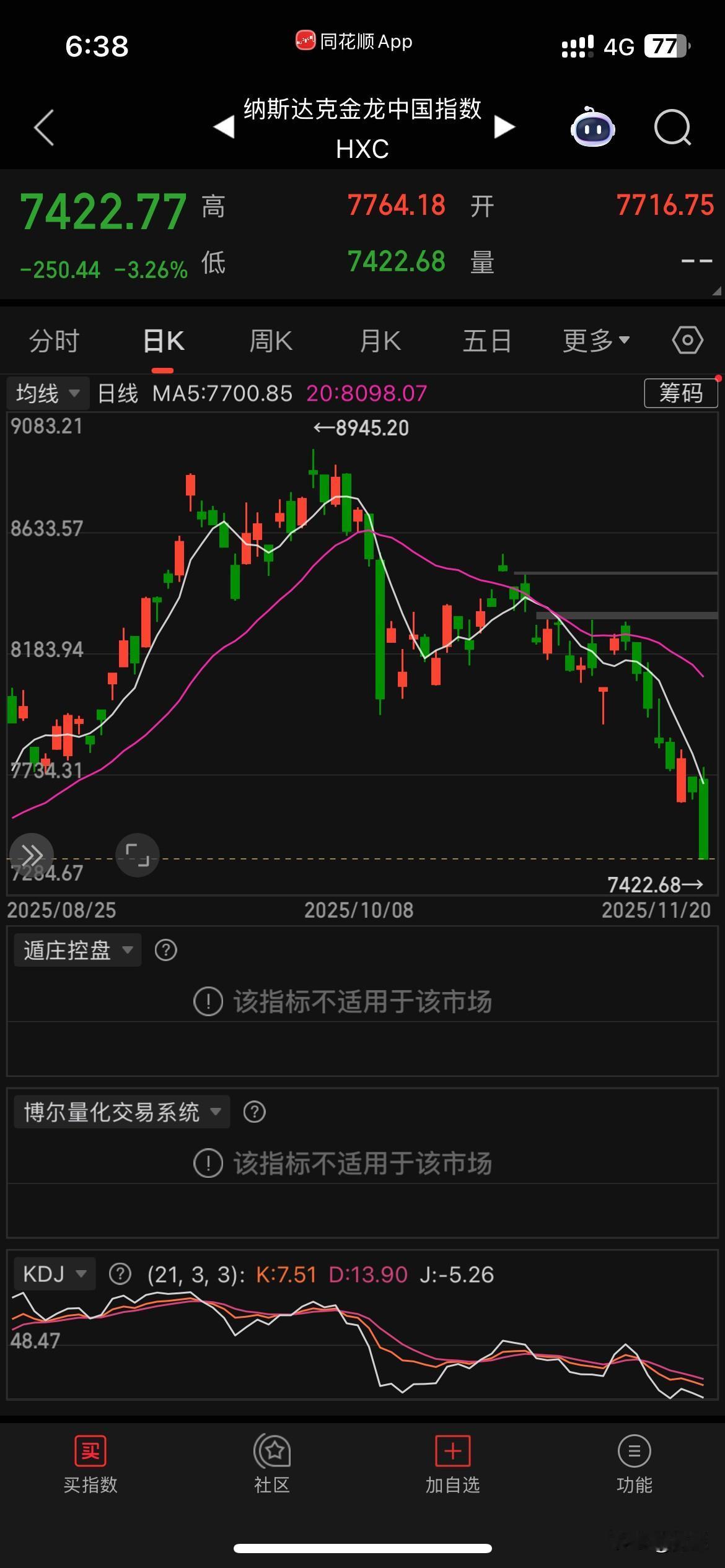Switch to the previous index with left triangle
Image resolution: width=725 pixels, height=1568 pixels.
224,128
